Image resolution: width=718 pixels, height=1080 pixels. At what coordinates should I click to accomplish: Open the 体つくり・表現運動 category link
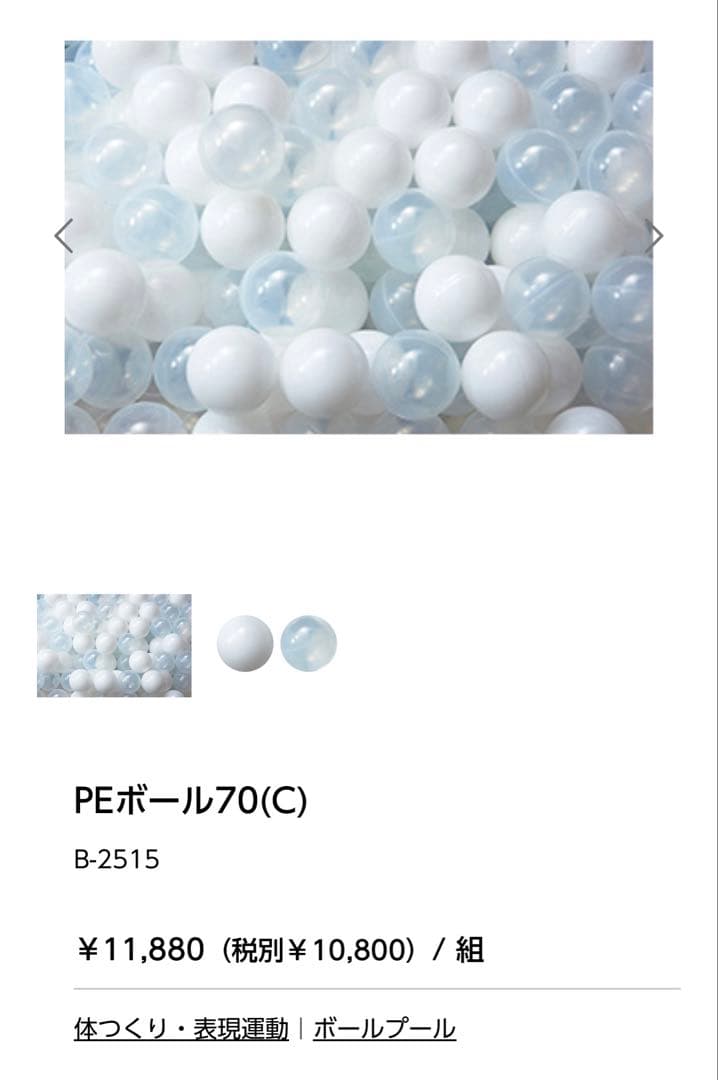[x=181, y=1028]
